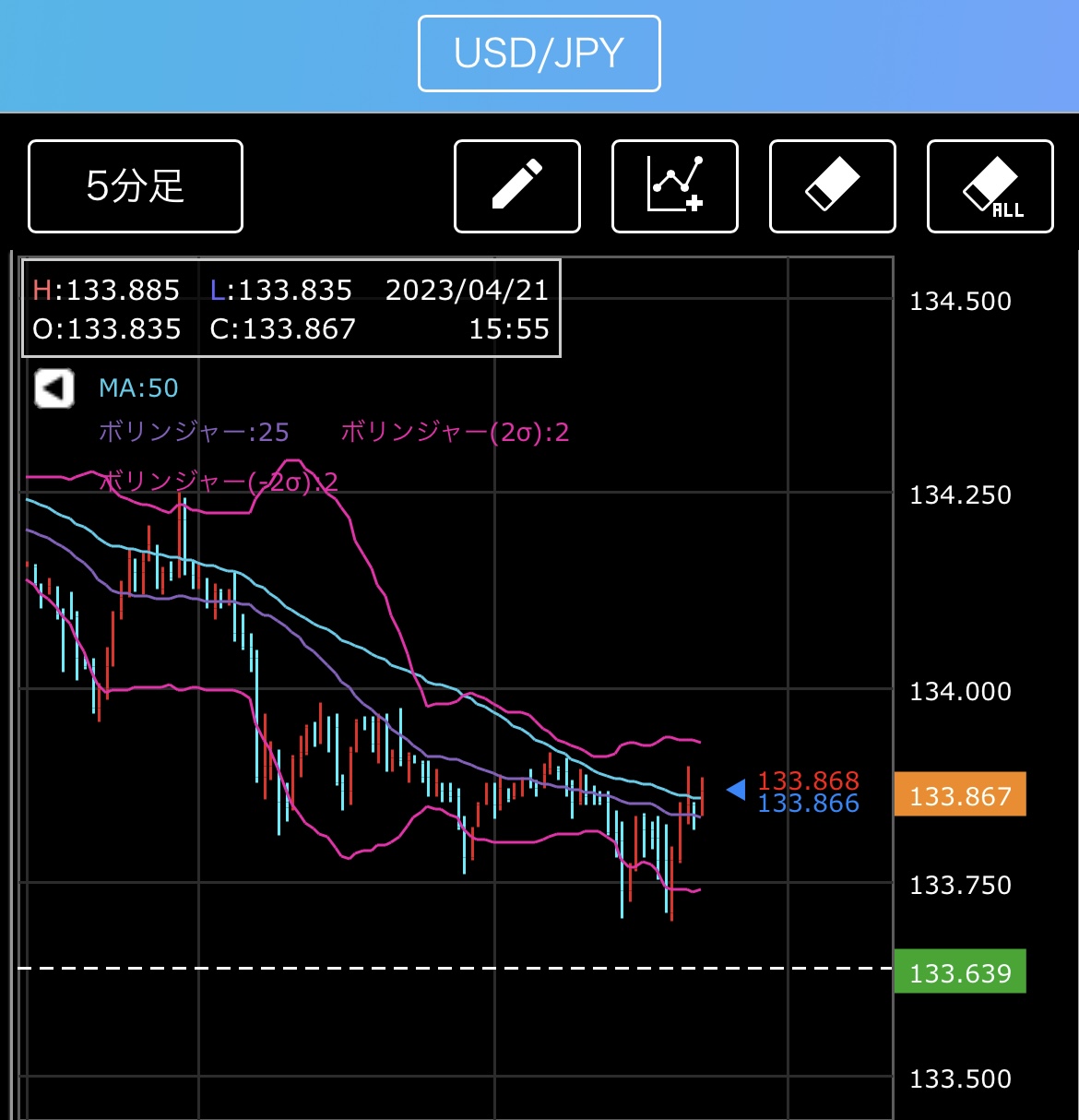1079x1120 pixels.
Task: Change the 5分足 chart timeframe
Action: pos(136,186)
